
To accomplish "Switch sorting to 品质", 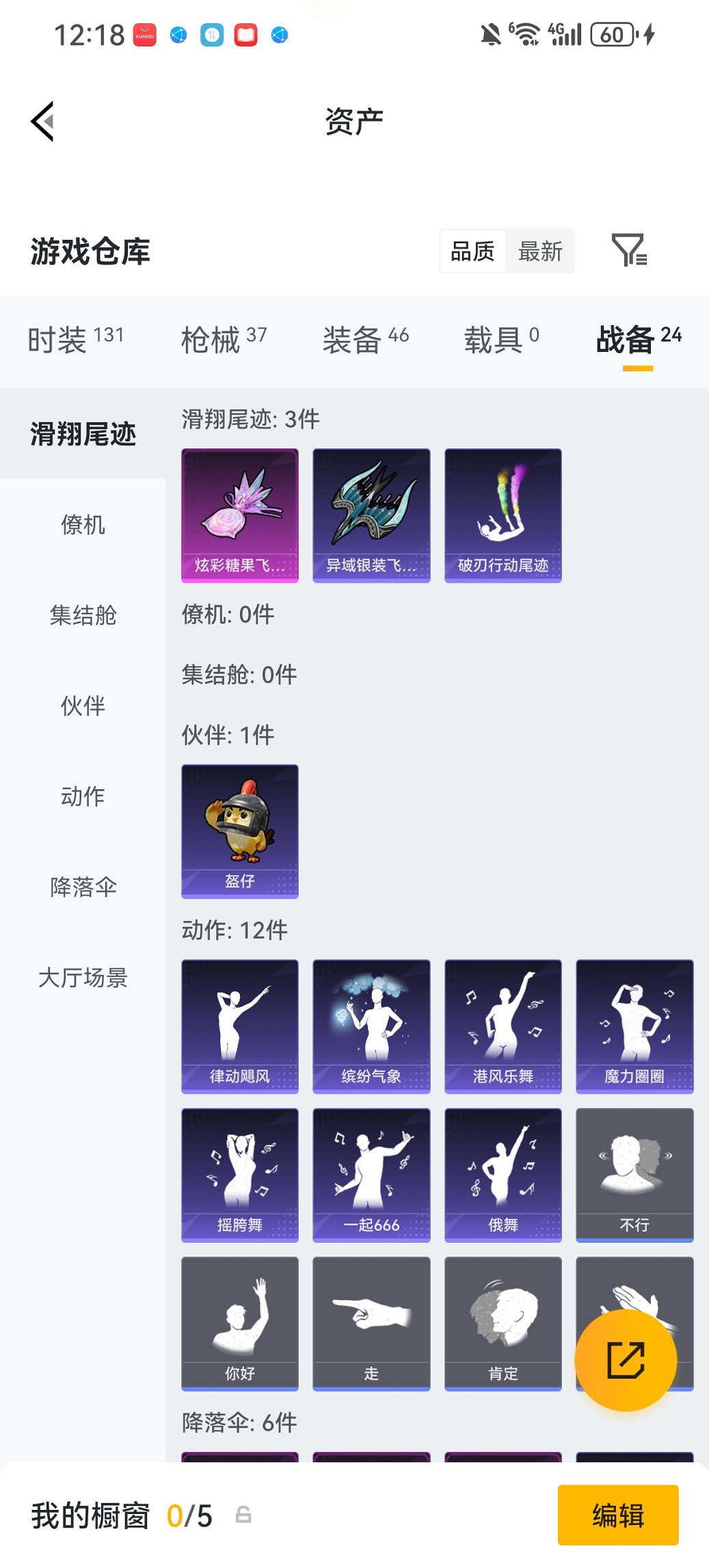I will tap(472, 251).
